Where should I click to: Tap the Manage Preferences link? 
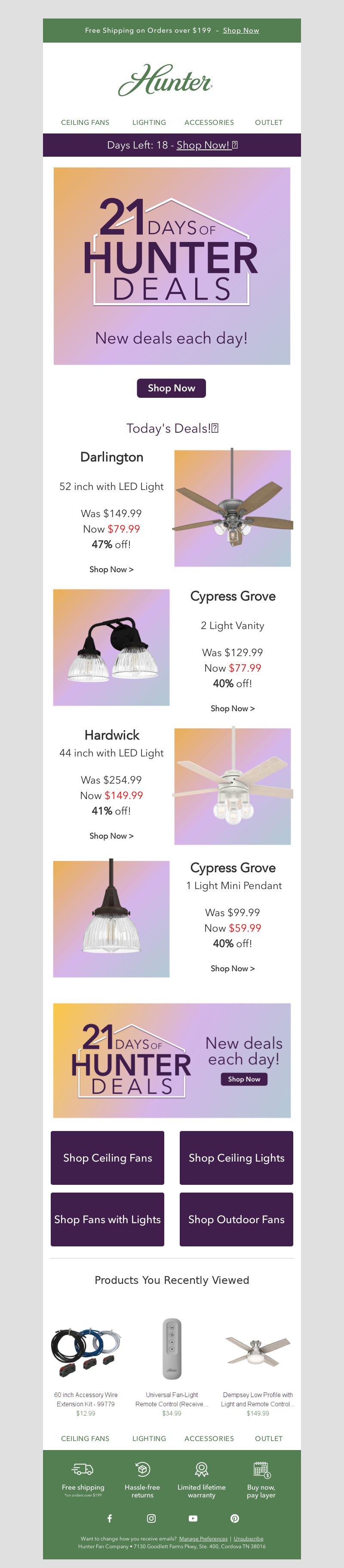pyautogui.click(x=203, y=1539)
